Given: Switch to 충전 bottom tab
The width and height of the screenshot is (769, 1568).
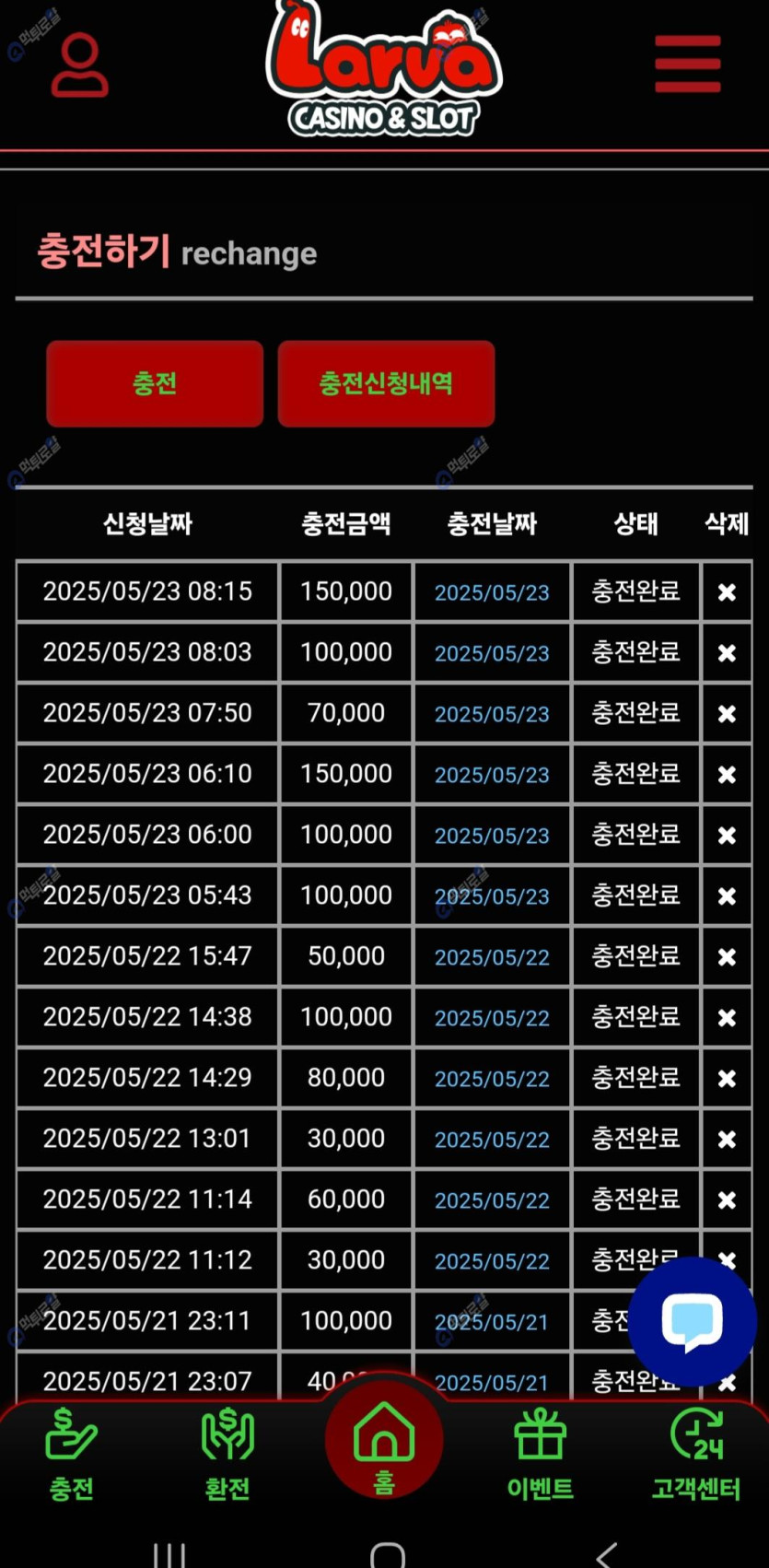Looking at the screenshot, I should point(72,1455).
